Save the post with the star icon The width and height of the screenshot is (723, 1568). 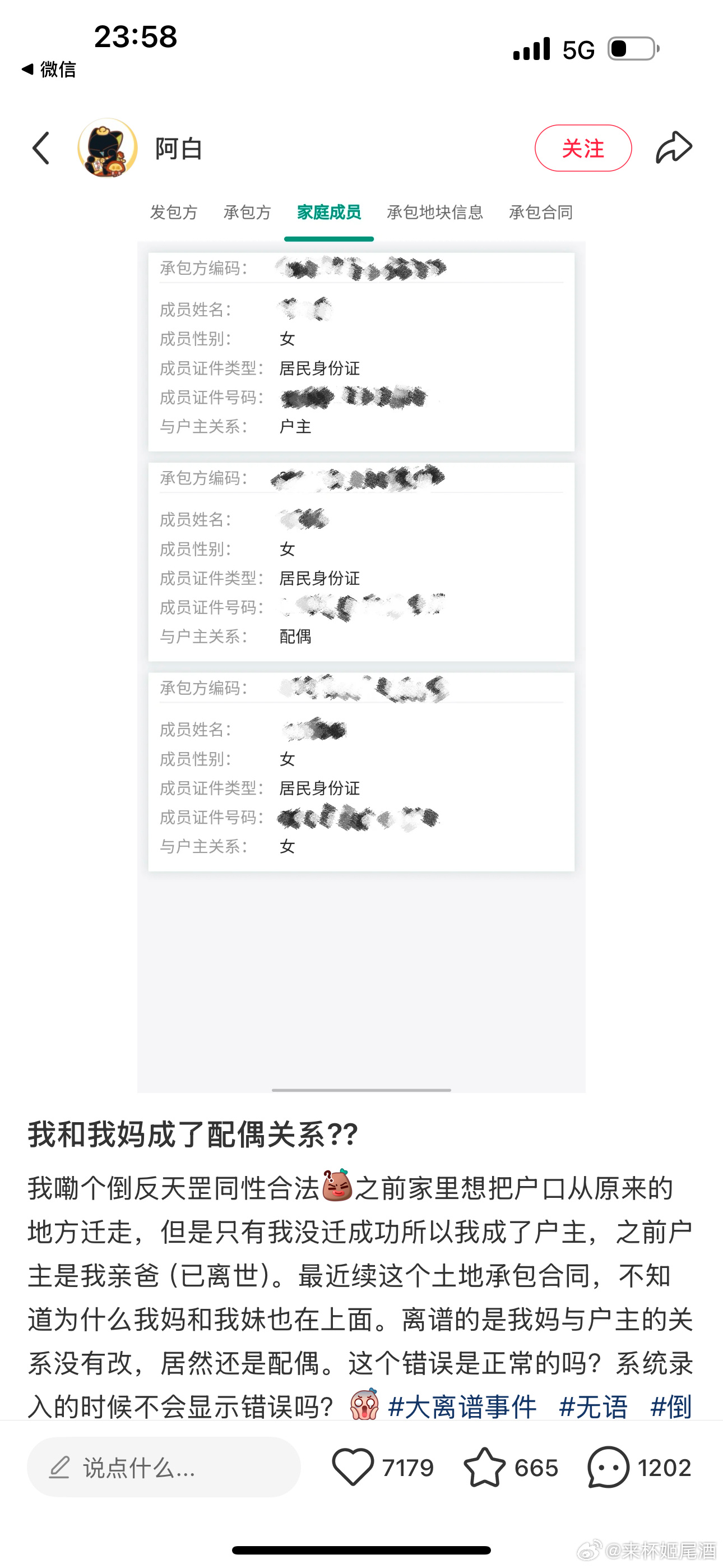(484, 1468)
